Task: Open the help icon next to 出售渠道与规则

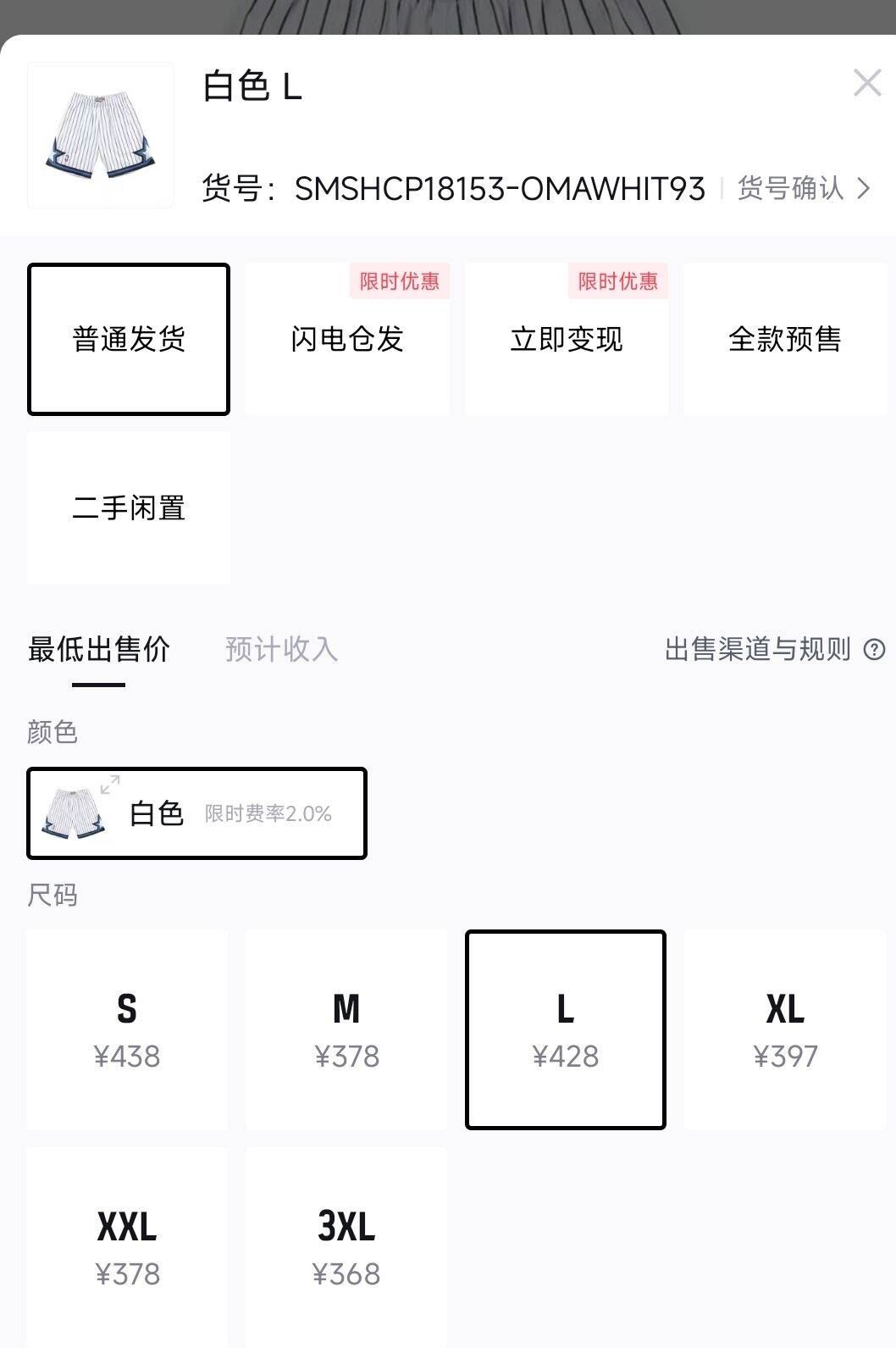Action: [x=871, y=650]
